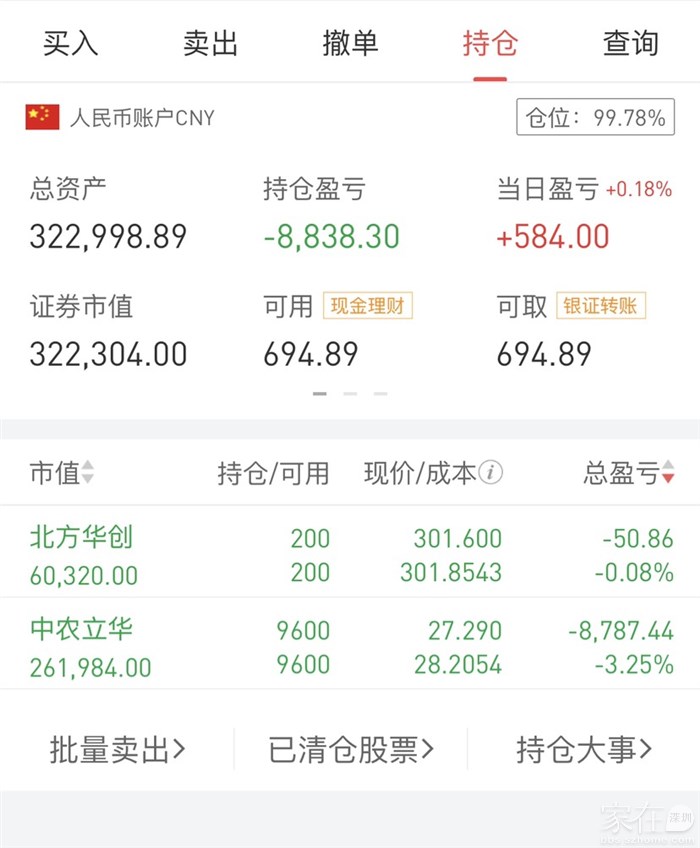700x848 pixels.
Task: Open the 中农立华 holding row
Action: coord(350,645)
